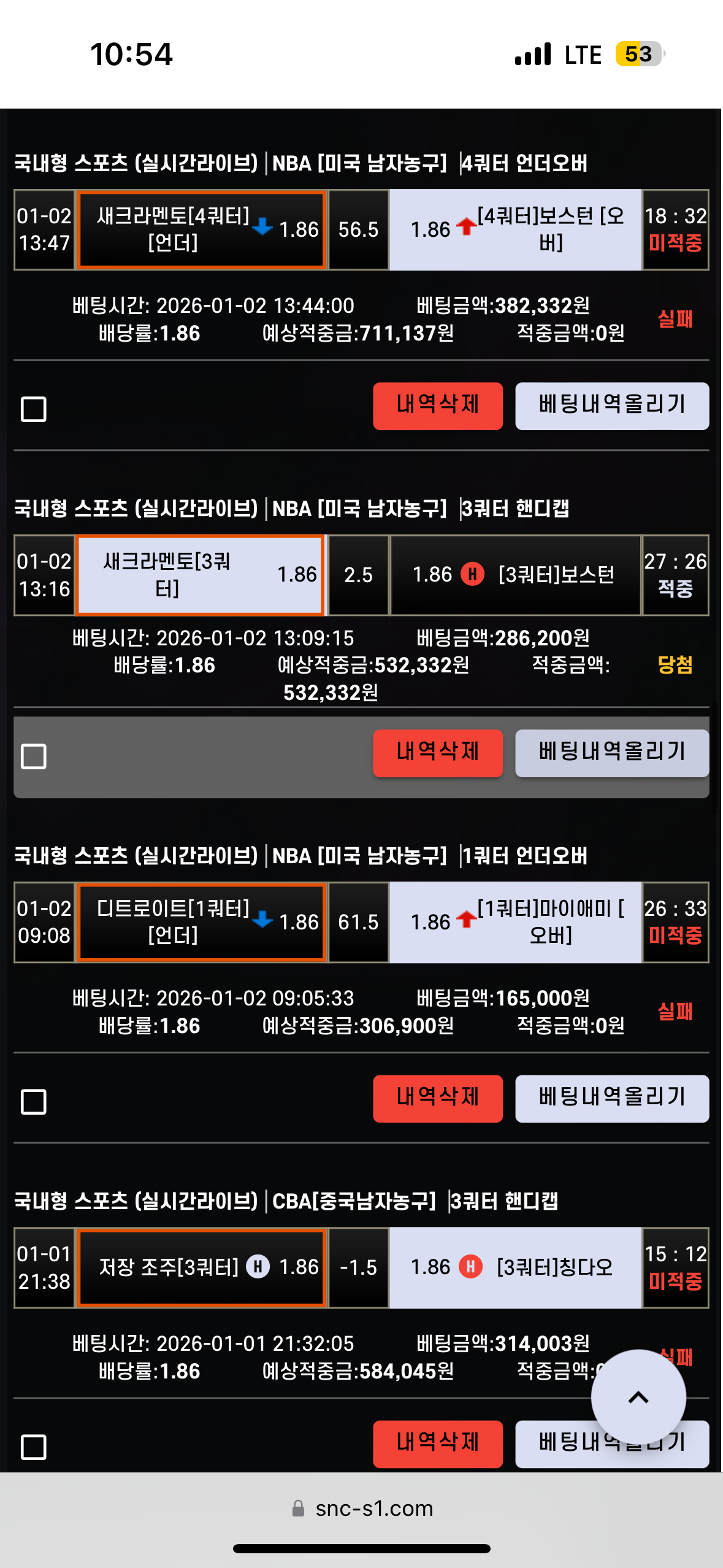
Task: Post the 4쿼터 언더오버 bet to board
Action: tap(611, 406)
